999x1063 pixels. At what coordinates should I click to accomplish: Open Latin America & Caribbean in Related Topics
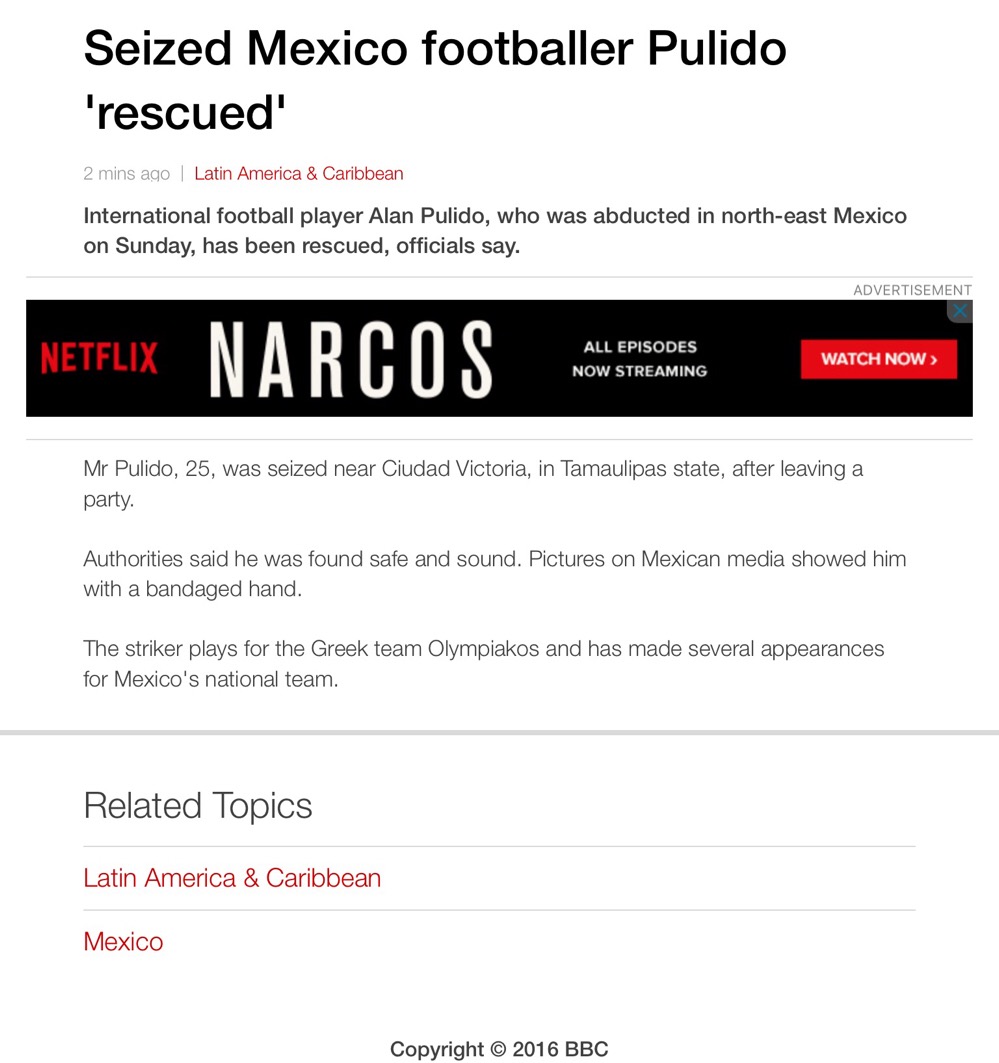point(232,878)
